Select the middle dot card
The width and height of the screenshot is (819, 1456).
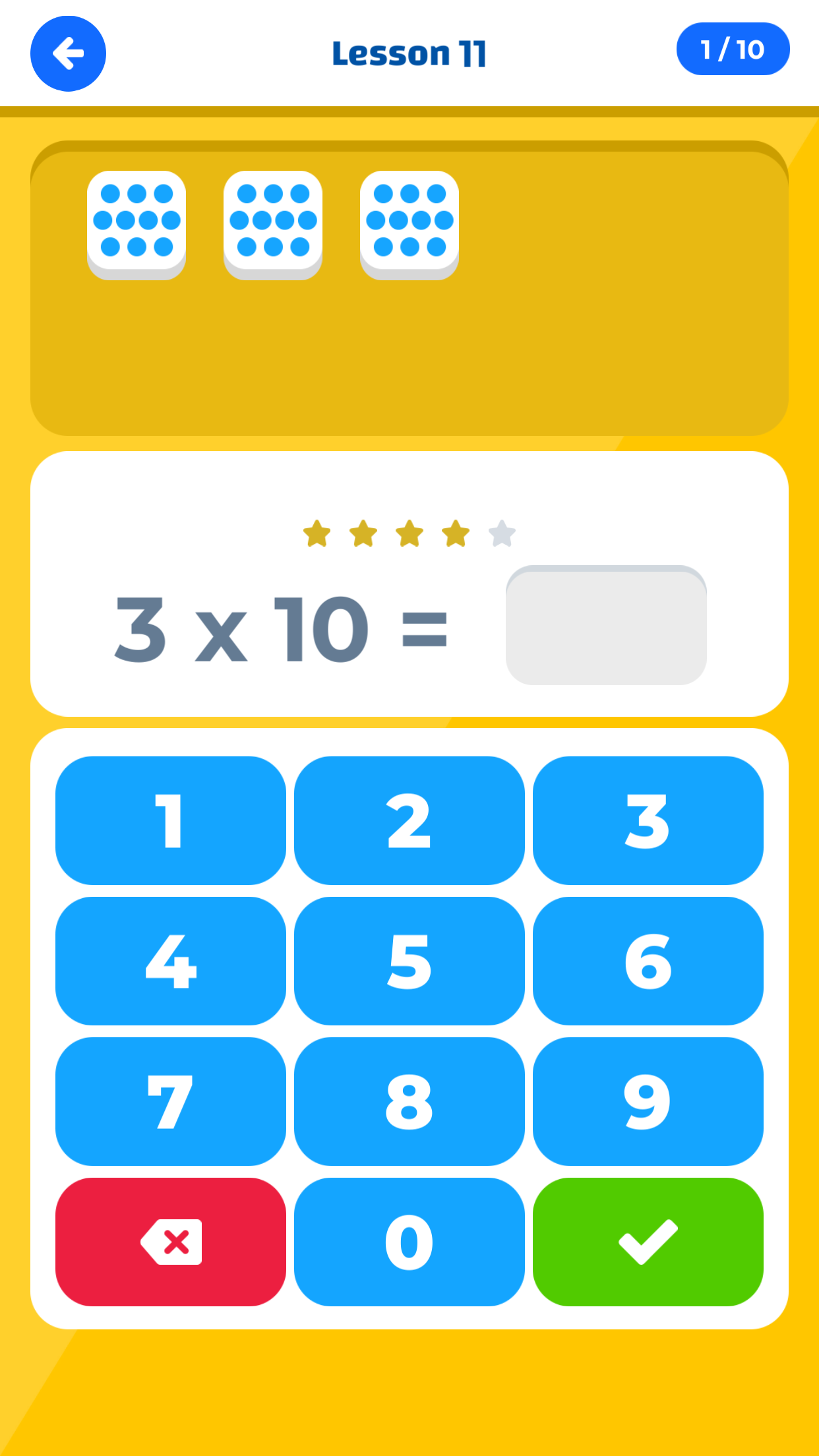[272, 223]
